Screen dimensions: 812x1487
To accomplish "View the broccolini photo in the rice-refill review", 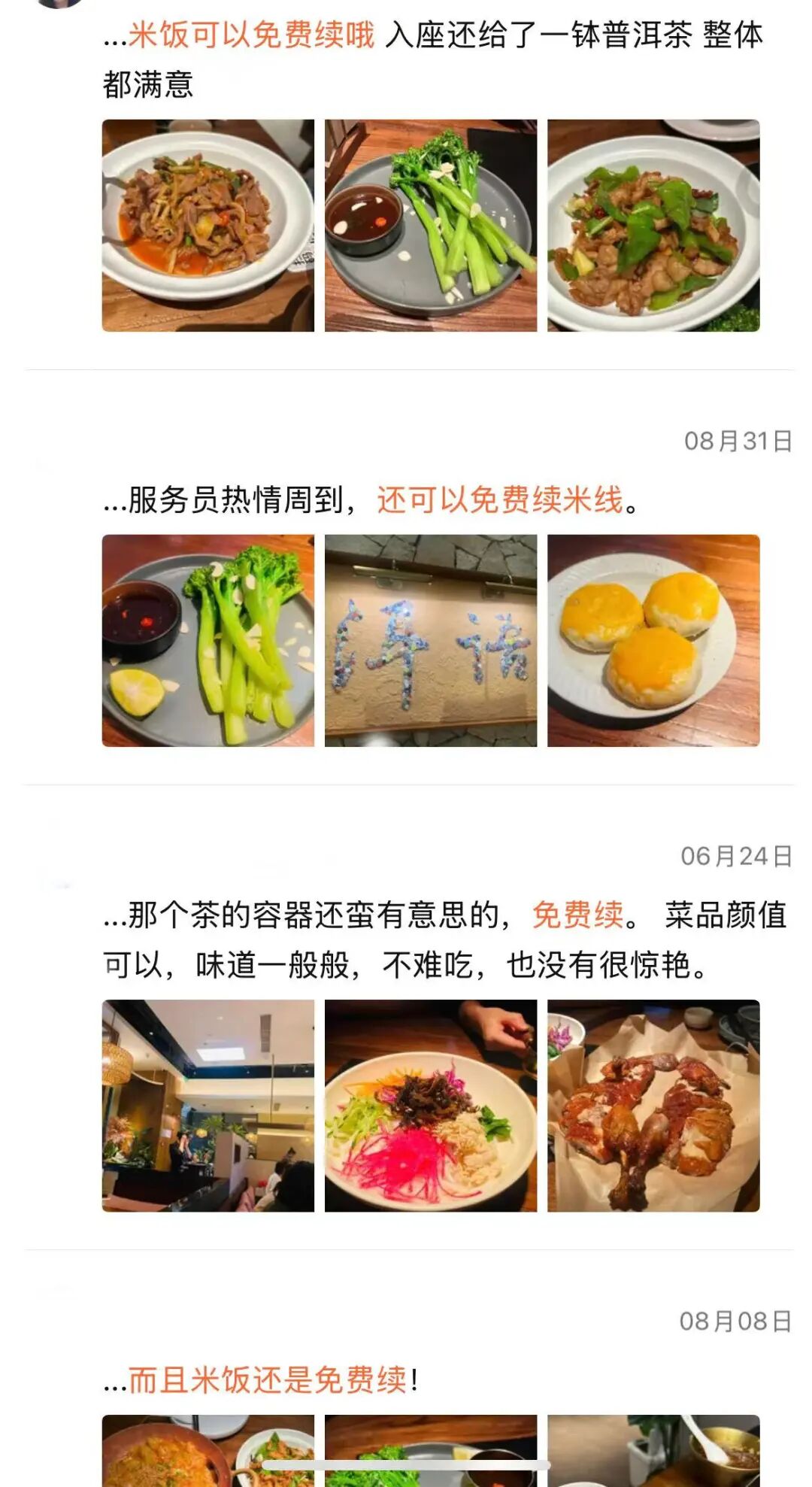I will pos(430,225).
